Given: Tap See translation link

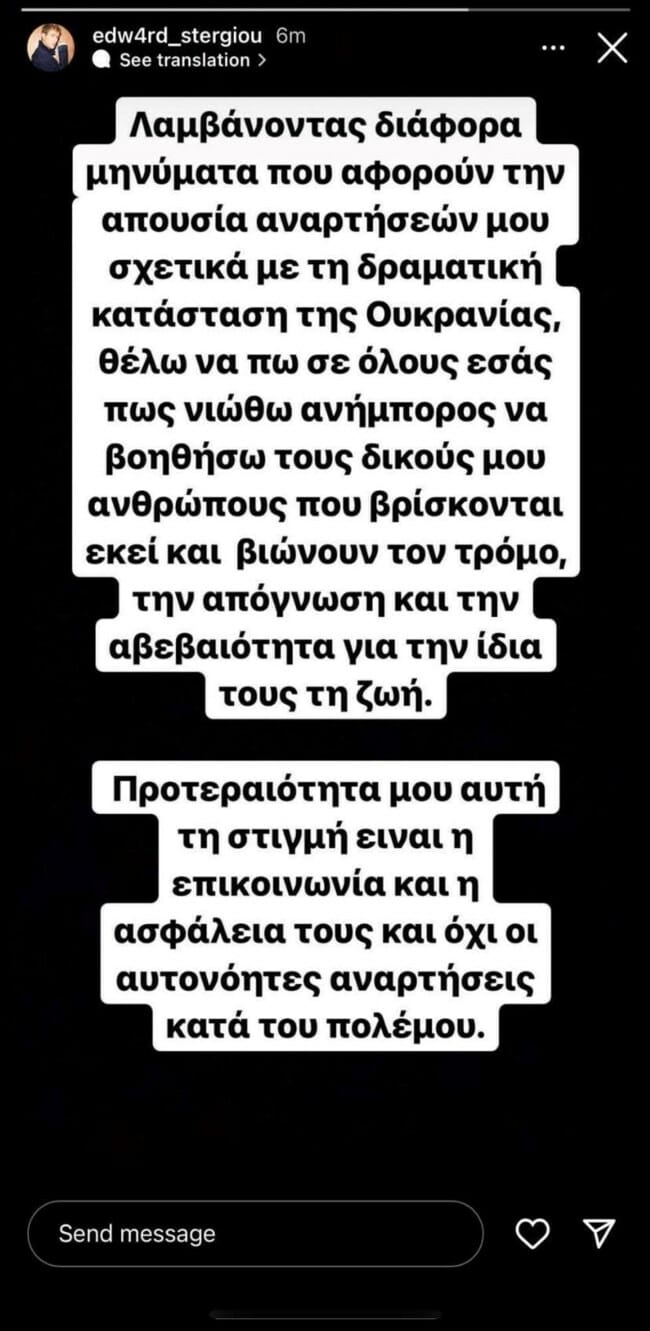Looking at the screenshot, I should (183, 60).
